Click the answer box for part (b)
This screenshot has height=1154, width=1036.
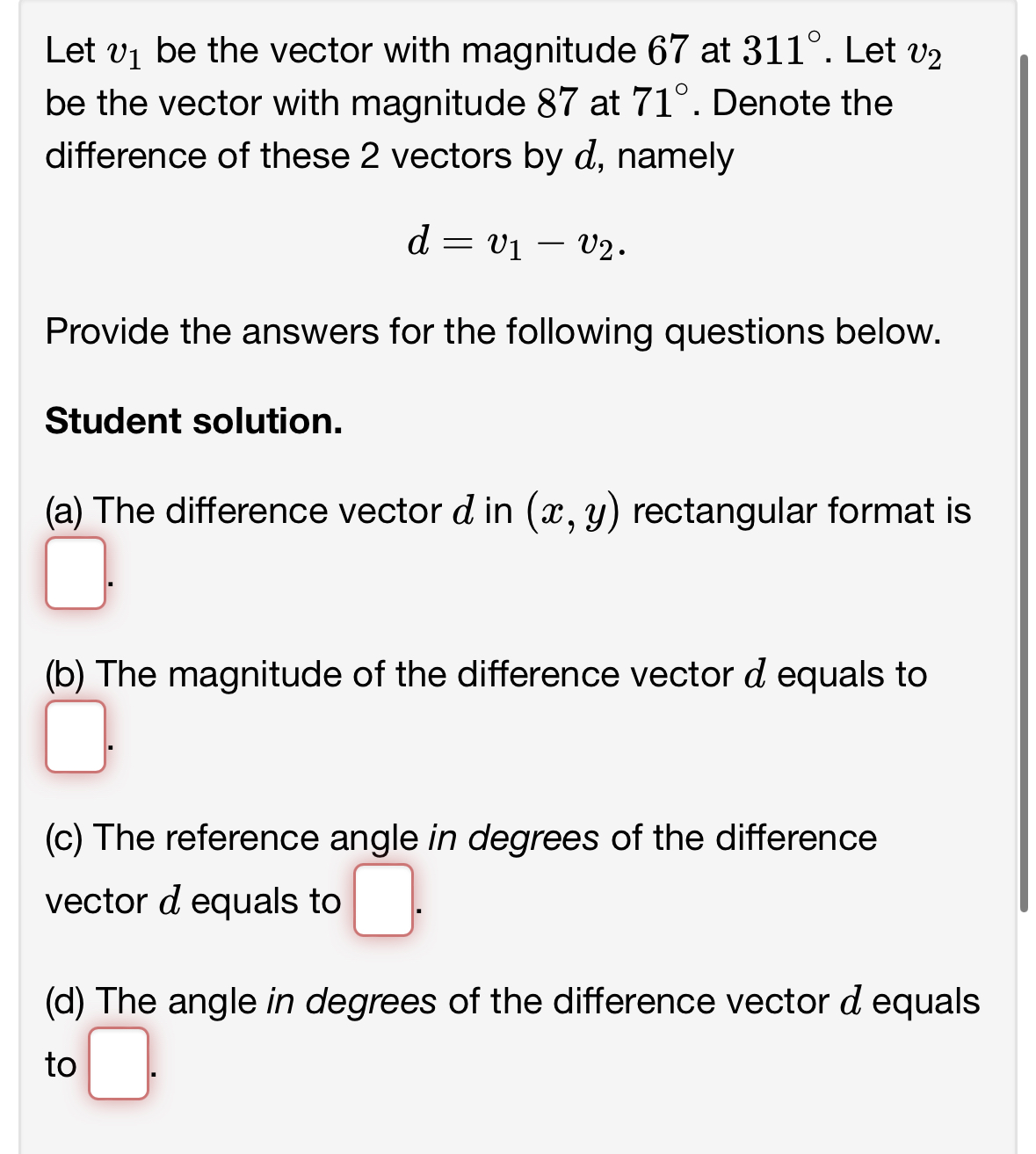coord(75,737)
